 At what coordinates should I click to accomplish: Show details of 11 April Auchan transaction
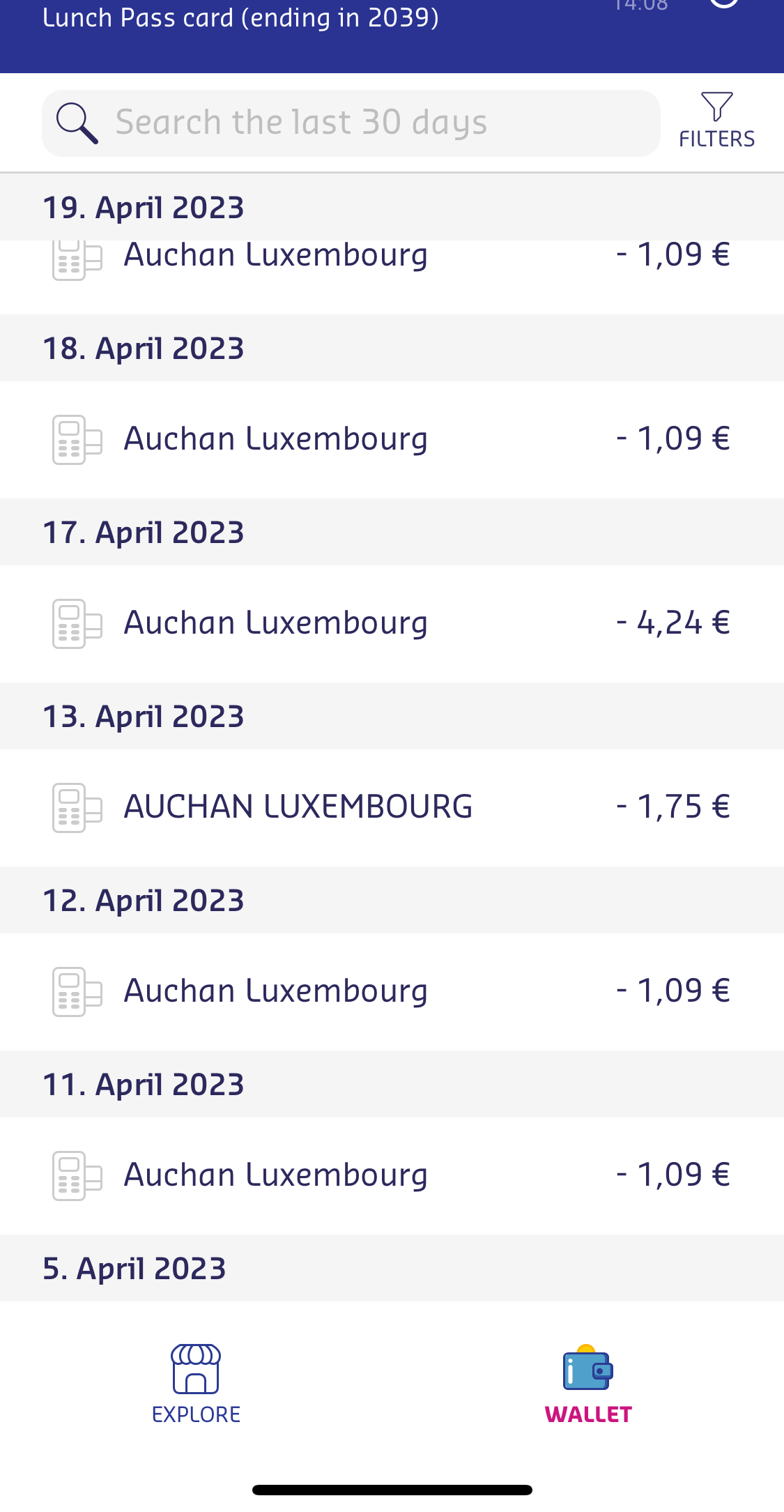392,1176
